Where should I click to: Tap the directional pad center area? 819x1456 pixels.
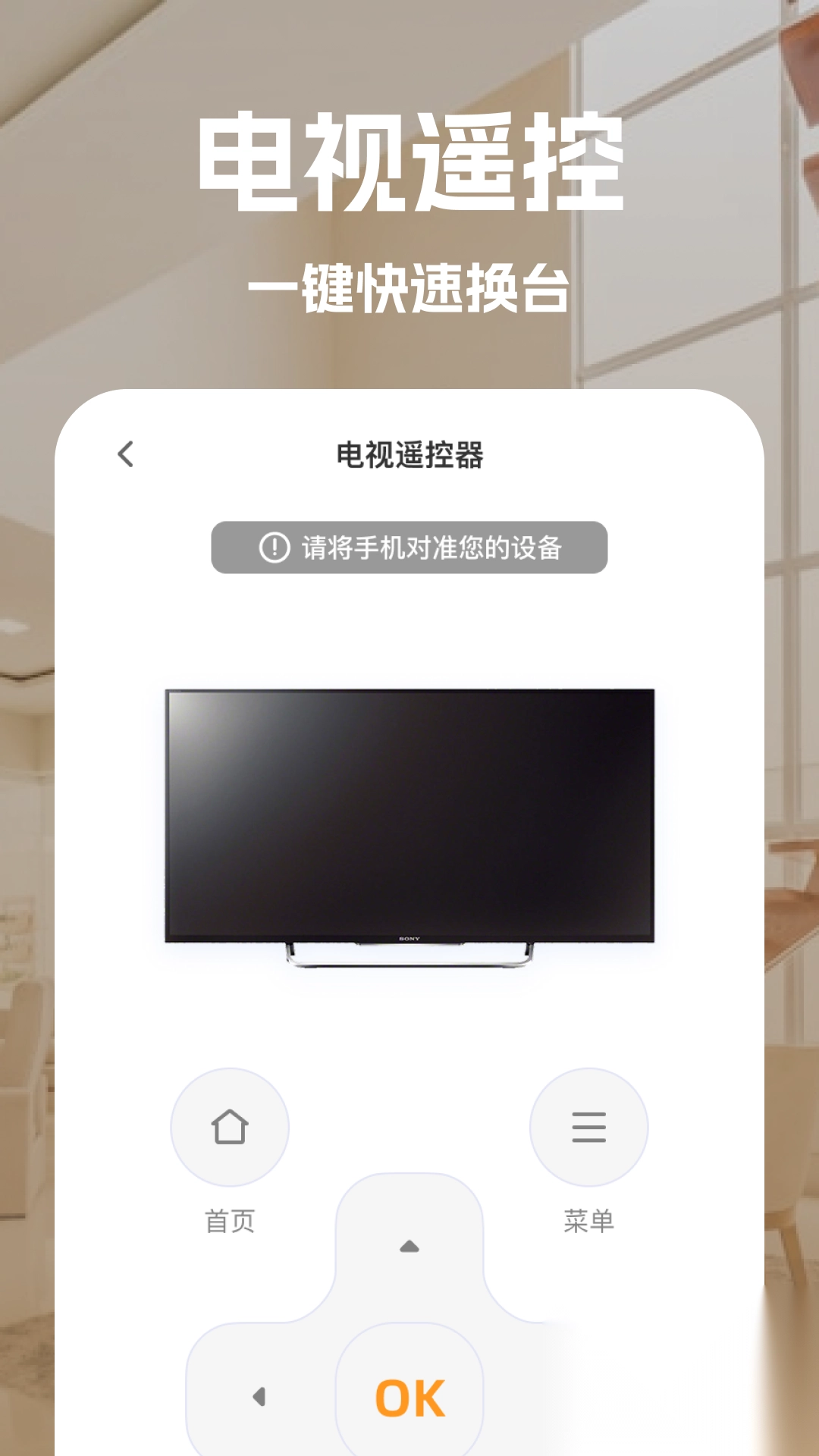coord(409,1399)
